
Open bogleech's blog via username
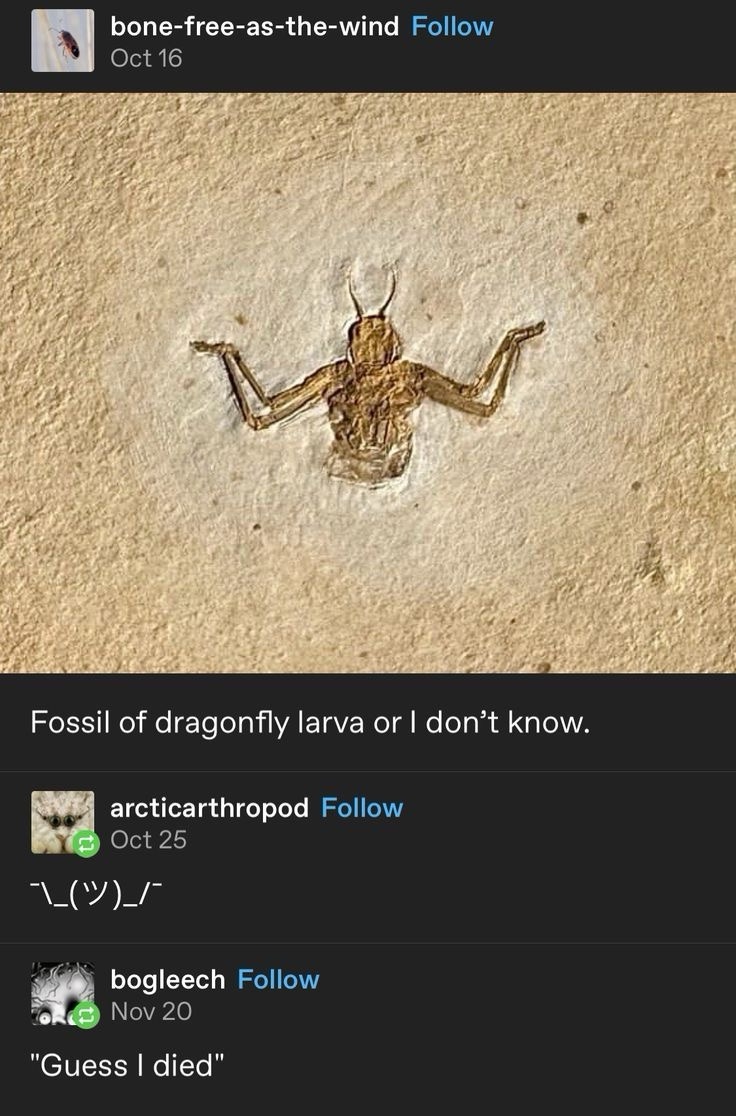[x=168, y=980]
